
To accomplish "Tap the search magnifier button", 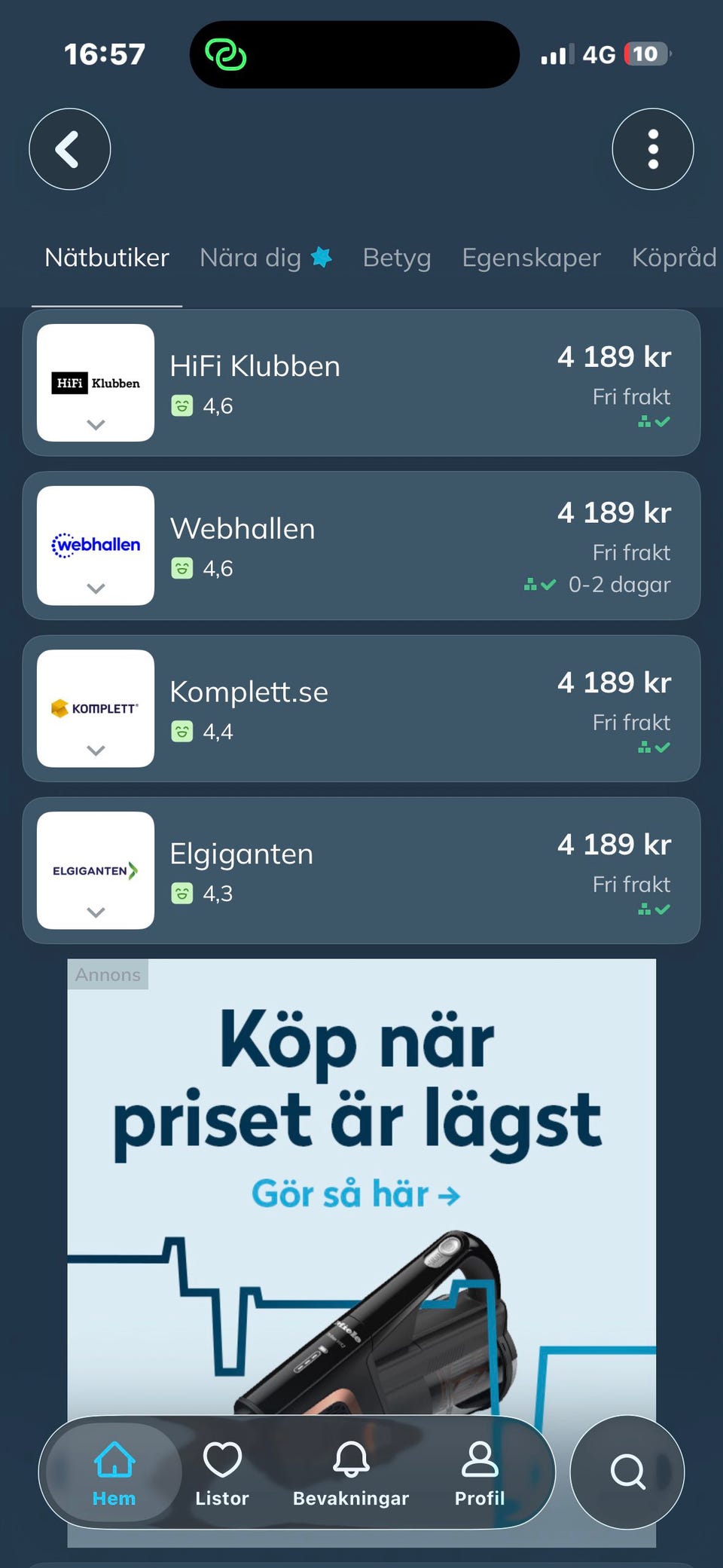I will pos(627,1472).
